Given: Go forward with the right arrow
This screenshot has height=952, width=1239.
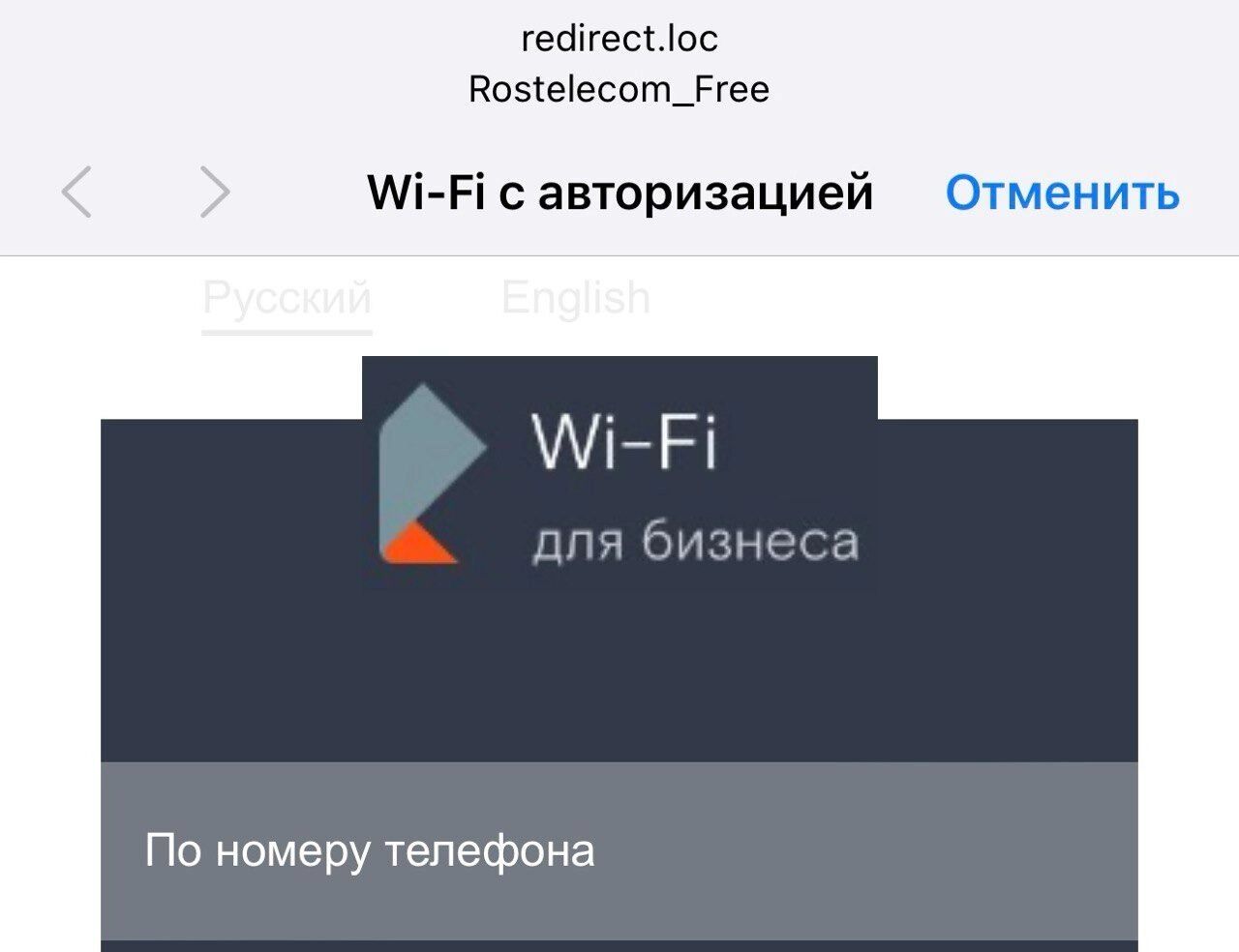Looking at the screenshot, I should pos(214,192).
